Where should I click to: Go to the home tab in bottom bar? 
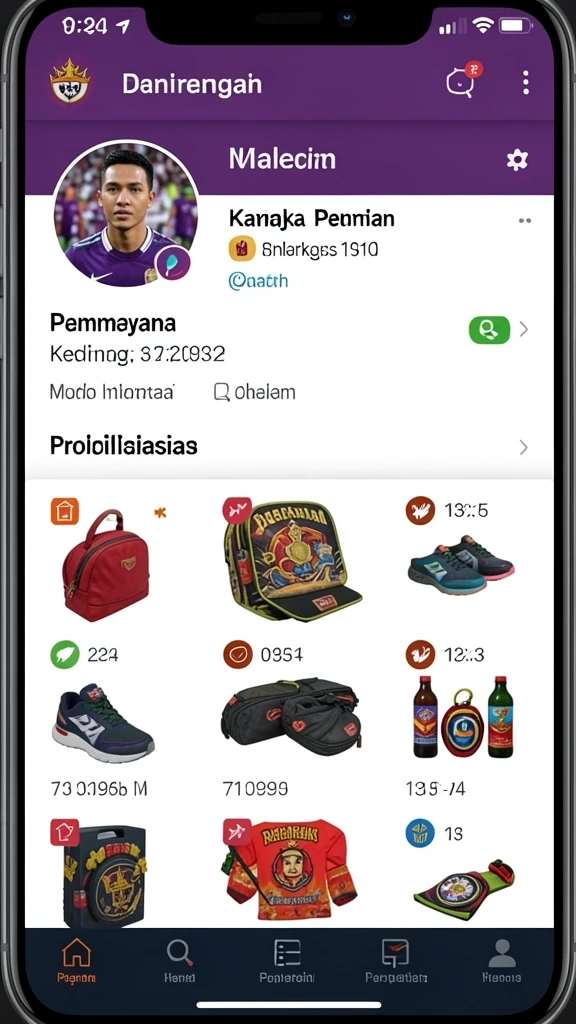(76, 960)
